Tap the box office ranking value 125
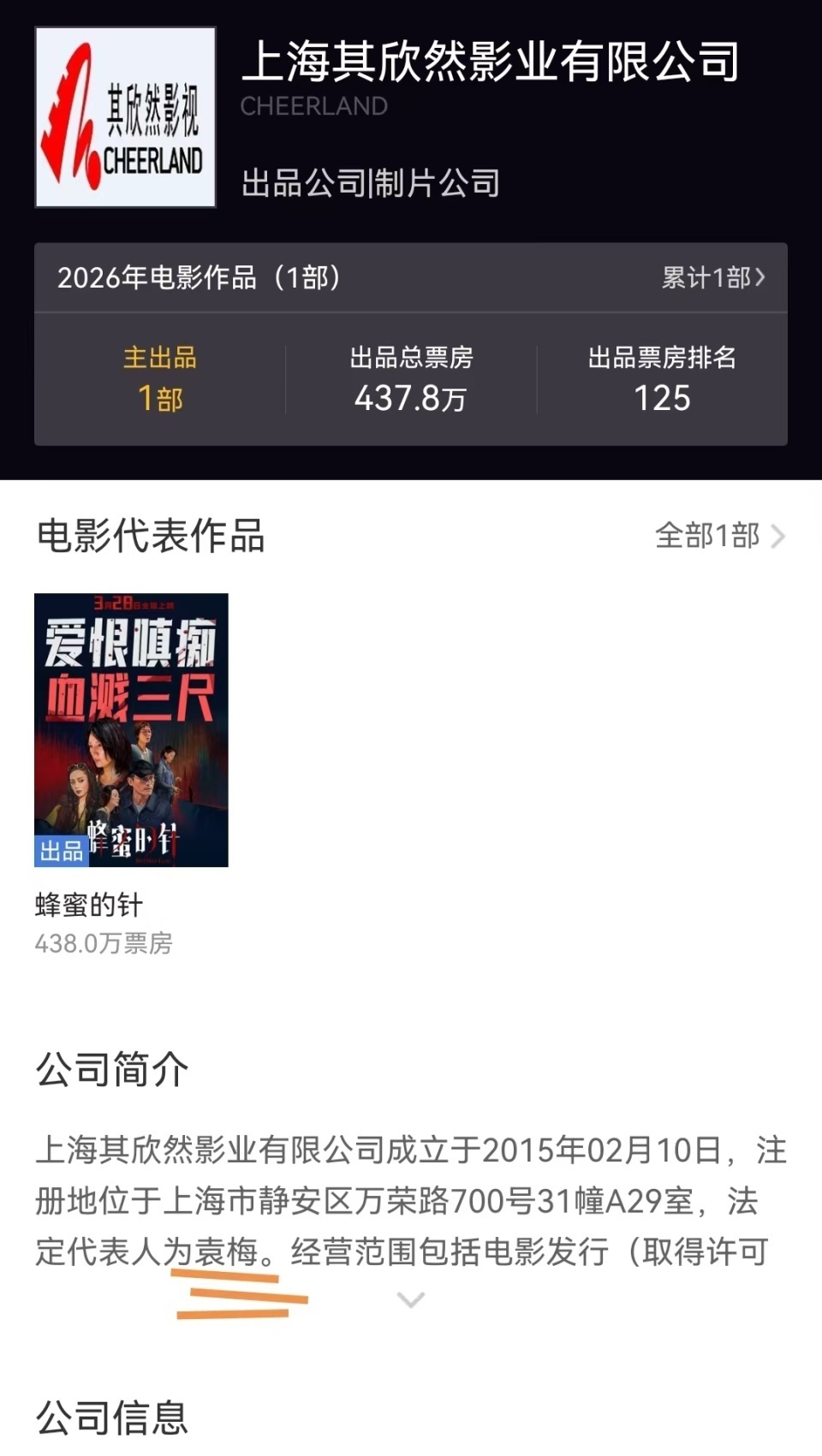822x1456 pixels. click(x=666, y=397)
